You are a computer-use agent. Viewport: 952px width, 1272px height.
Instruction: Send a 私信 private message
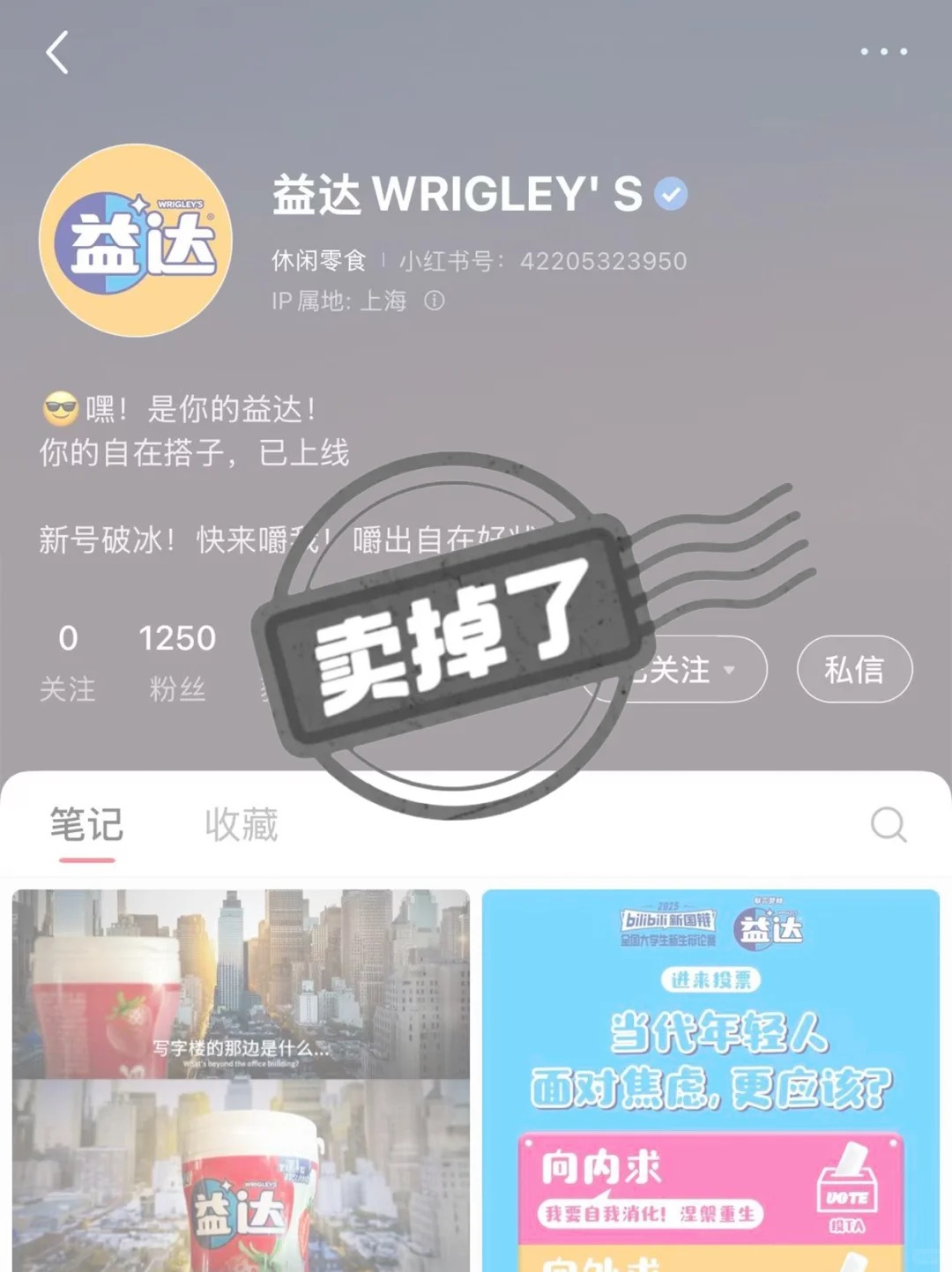point(853,670)
